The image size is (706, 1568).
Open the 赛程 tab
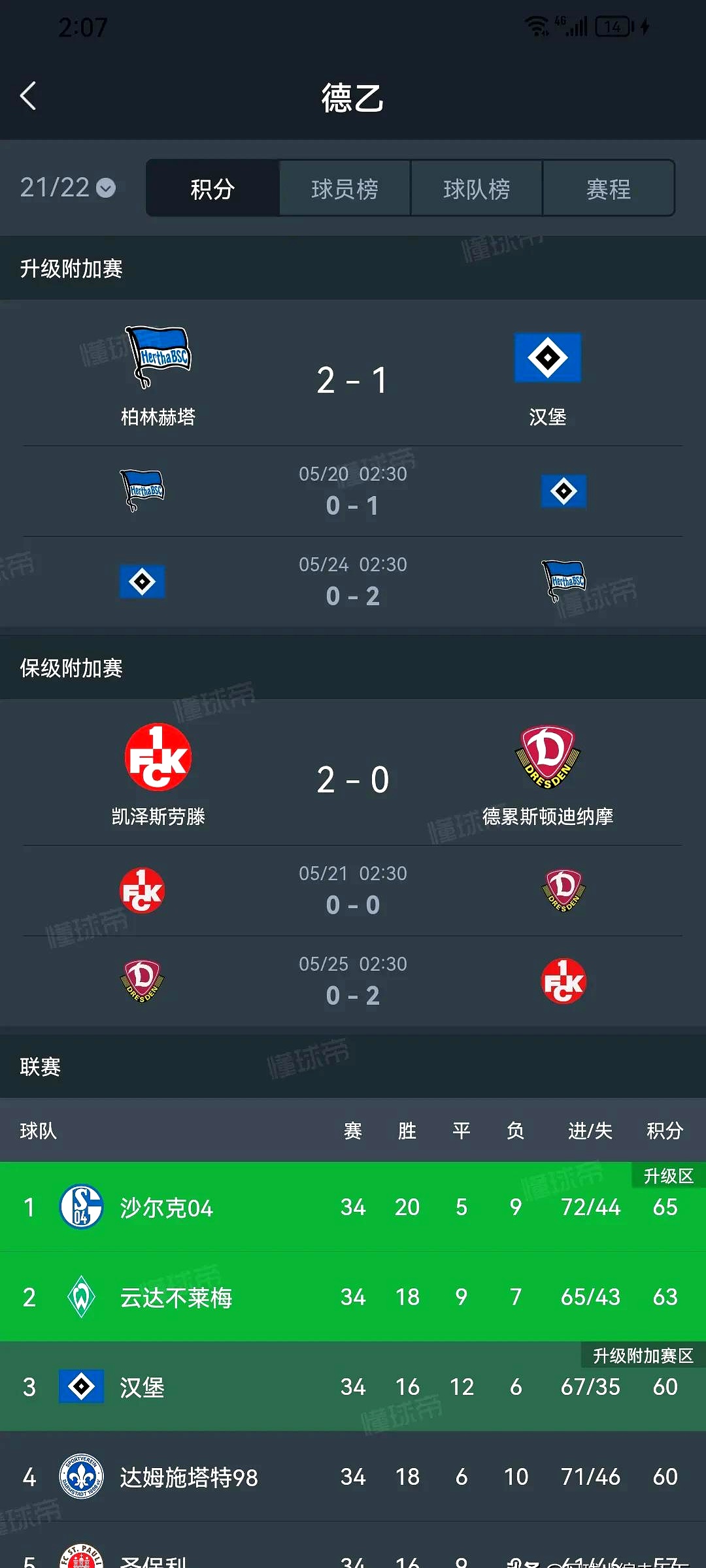click(608, 189)
